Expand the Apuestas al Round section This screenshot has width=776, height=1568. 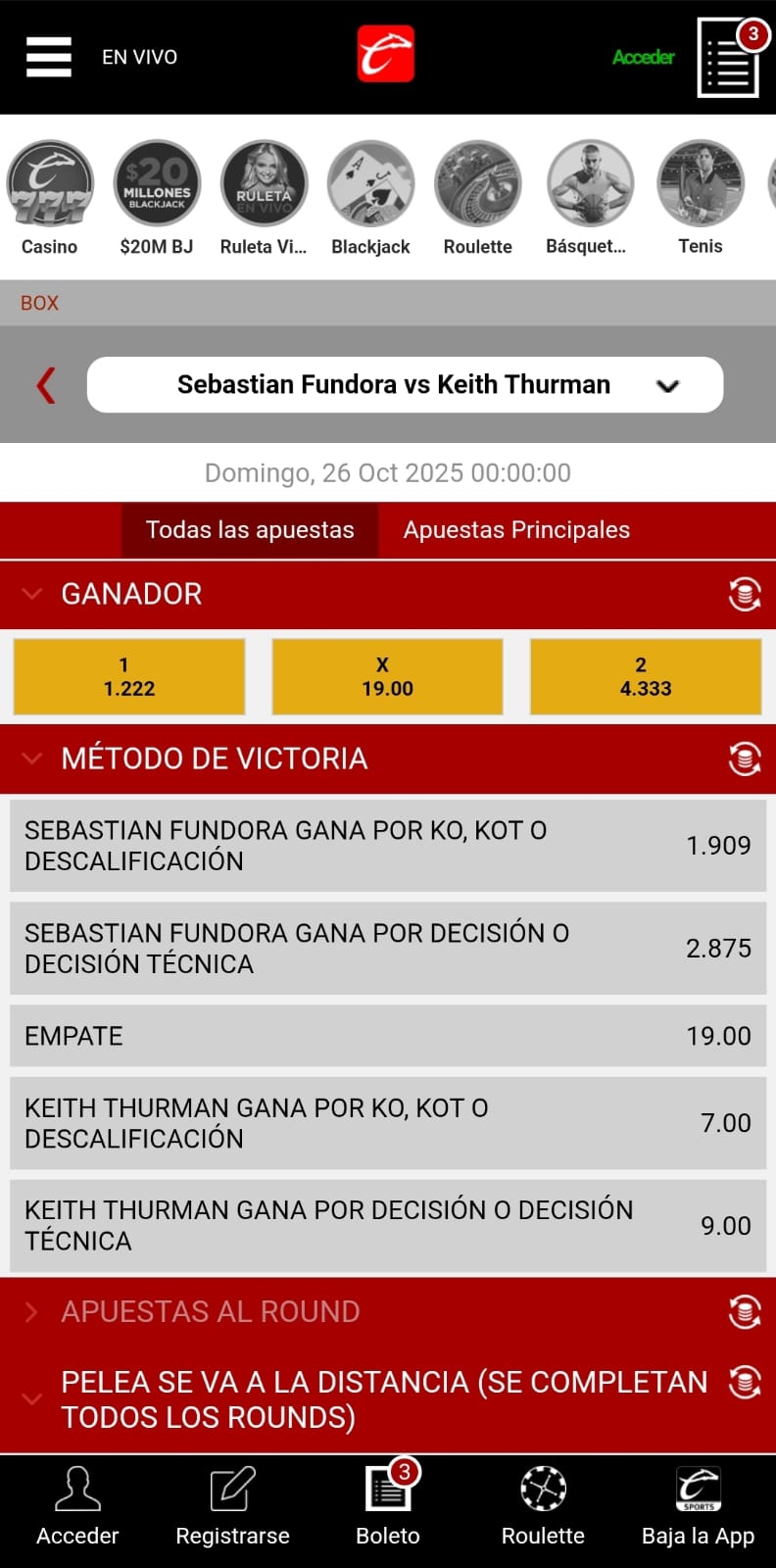211,1311
